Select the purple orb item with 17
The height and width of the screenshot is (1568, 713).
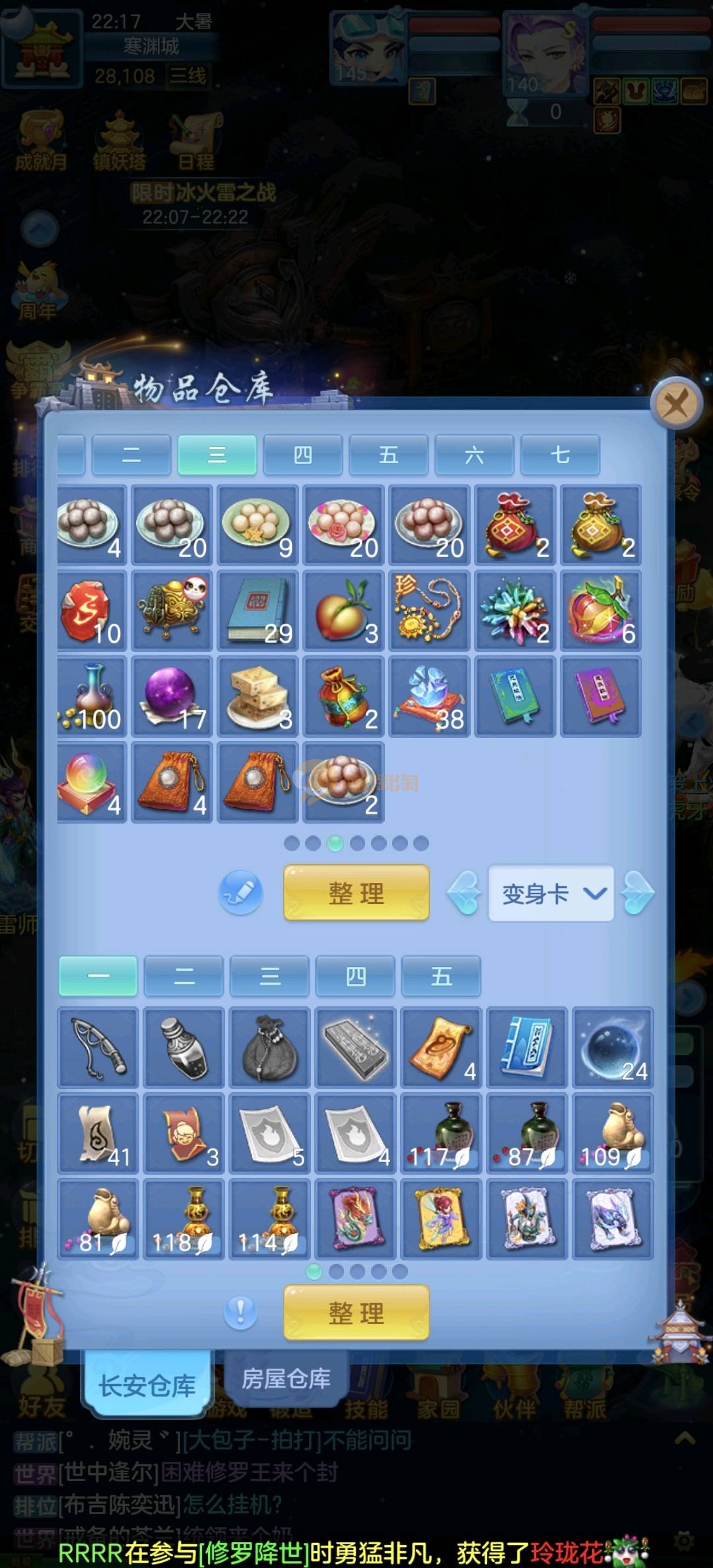click(172, 697)
